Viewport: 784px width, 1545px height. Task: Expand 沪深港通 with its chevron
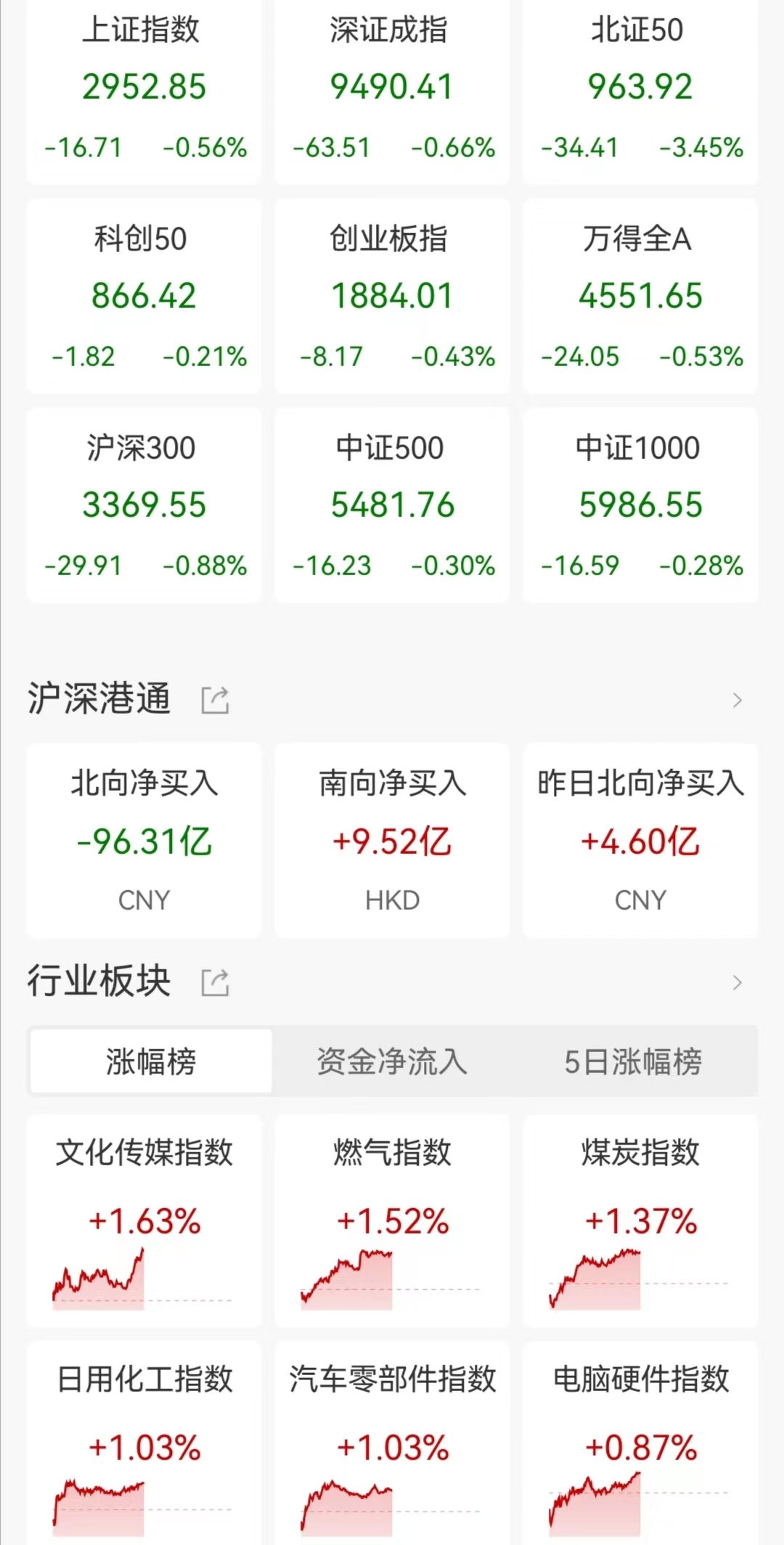tap(737, 700)
